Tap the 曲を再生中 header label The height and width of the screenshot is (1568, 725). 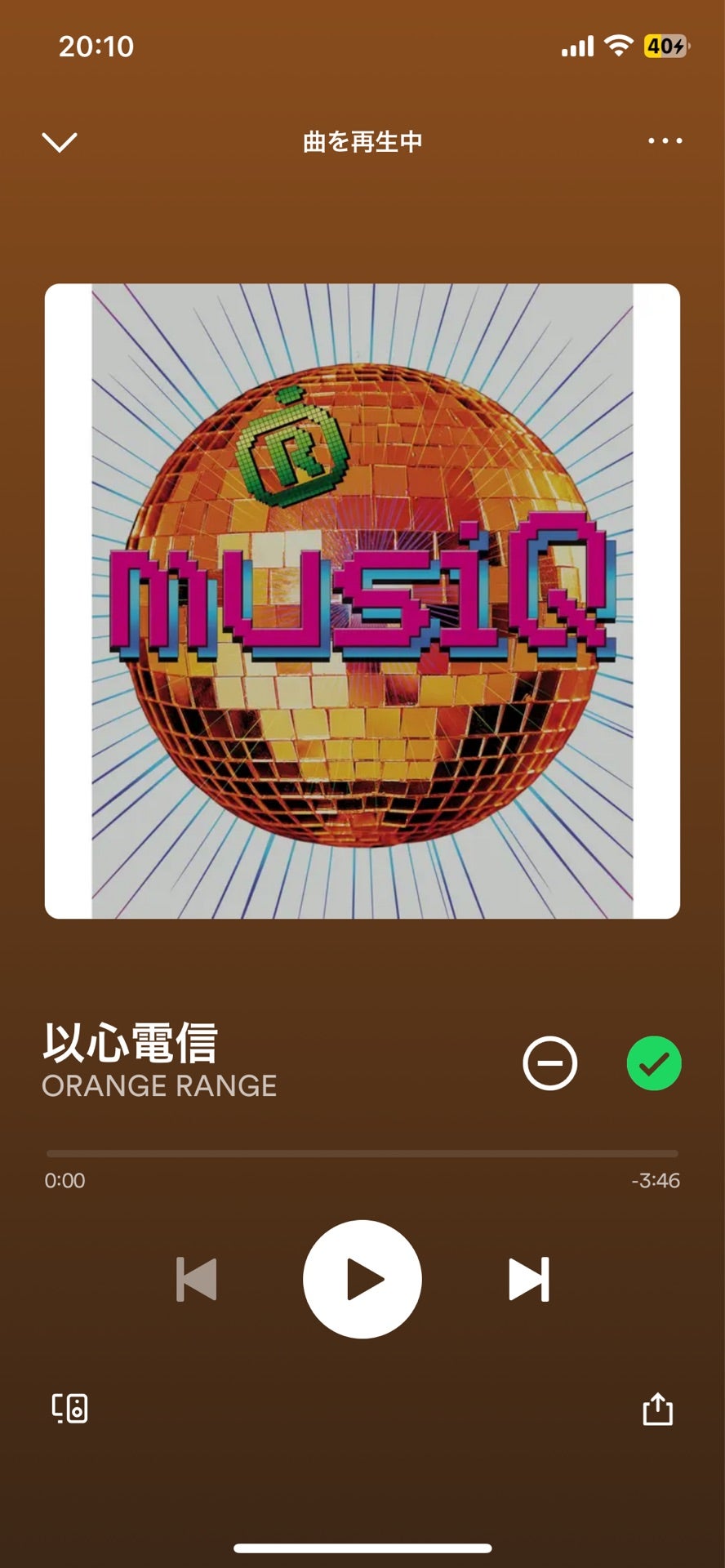click(x=362, y=140)
